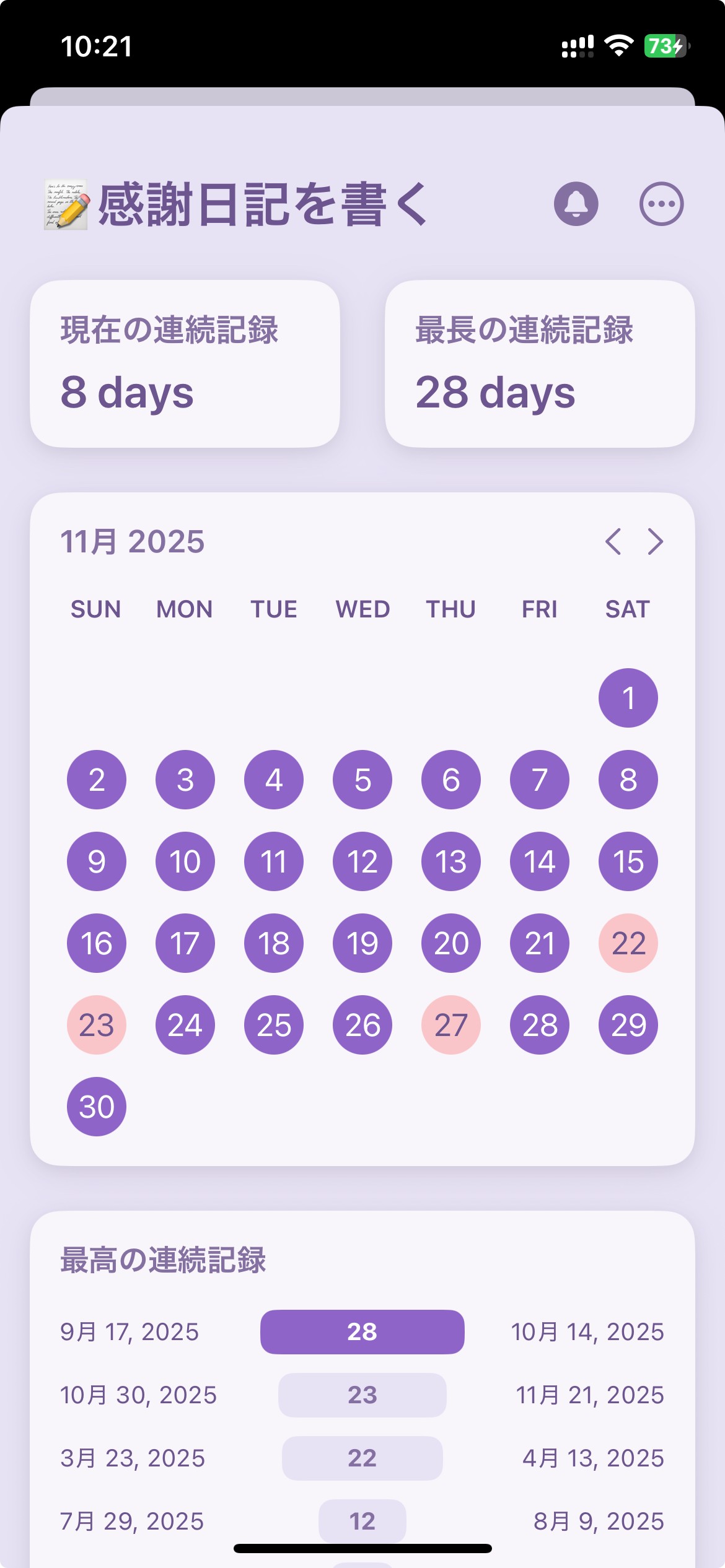Select the 23-day streak record row
The width and height of the screenshot is (725, 1568).
(x=362, y=1394)
